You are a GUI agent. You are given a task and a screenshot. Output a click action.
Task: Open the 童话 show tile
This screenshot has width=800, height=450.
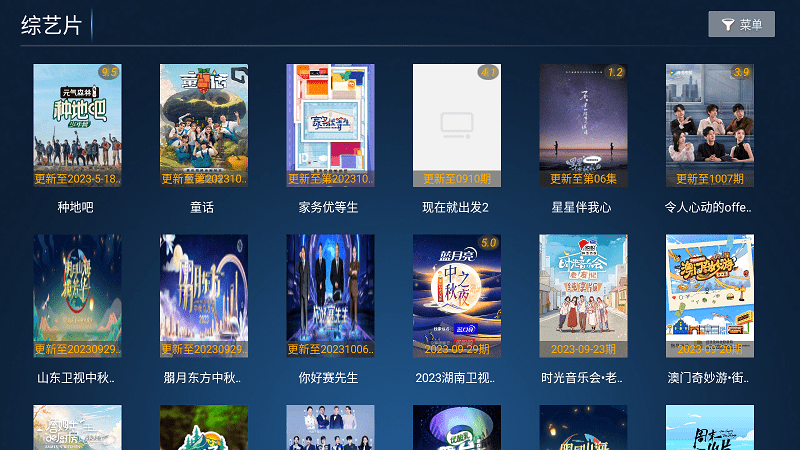click(203, 127)
